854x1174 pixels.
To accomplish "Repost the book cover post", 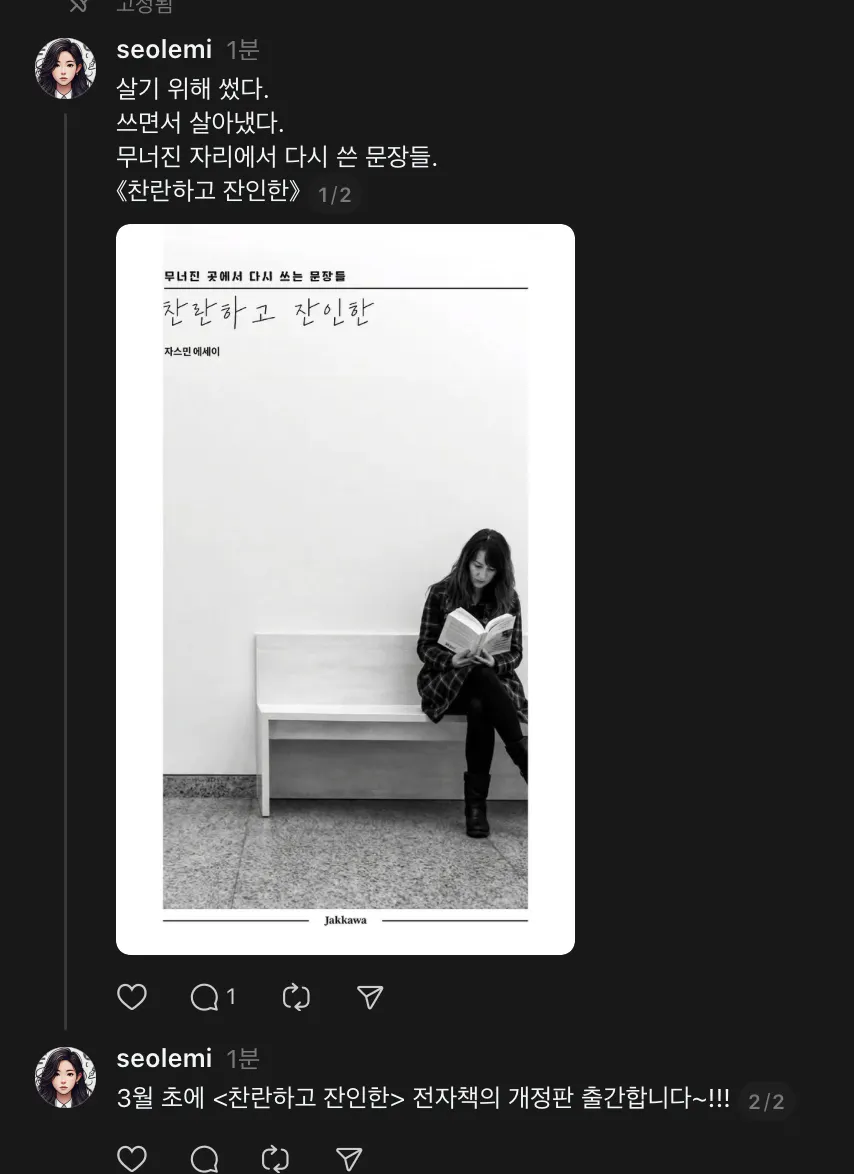I will coord(296,997).
